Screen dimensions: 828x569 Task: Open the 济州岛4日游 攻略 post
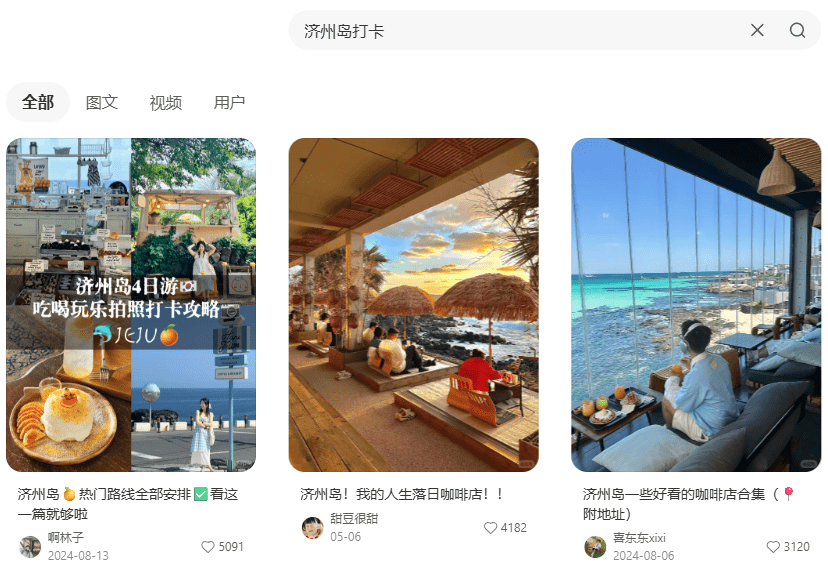click(131, 305)
